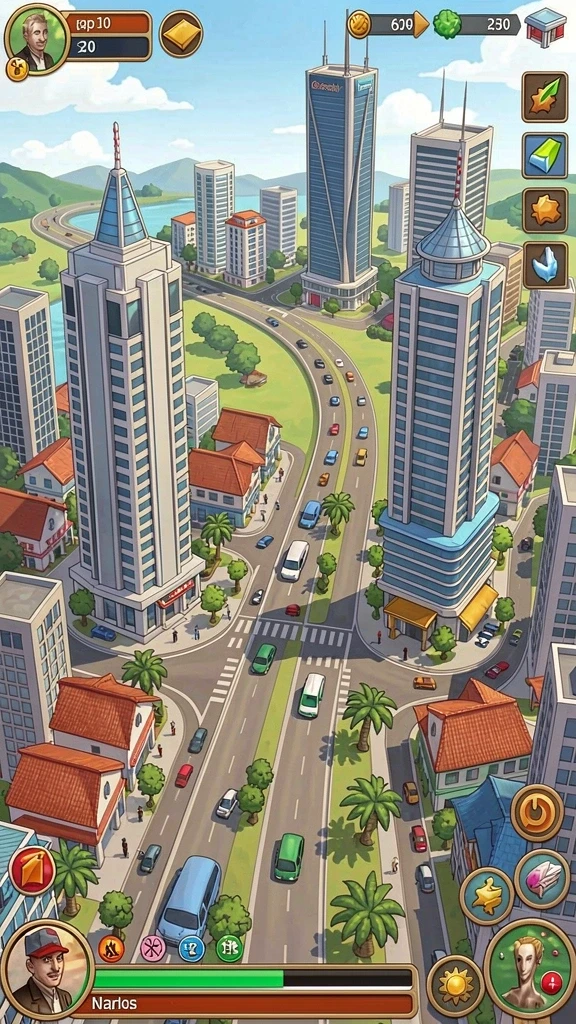The width and height of the screenshot is (576, 1024).
Task: Select the gold nugget side icon
Action: click(x=545, y=211)
